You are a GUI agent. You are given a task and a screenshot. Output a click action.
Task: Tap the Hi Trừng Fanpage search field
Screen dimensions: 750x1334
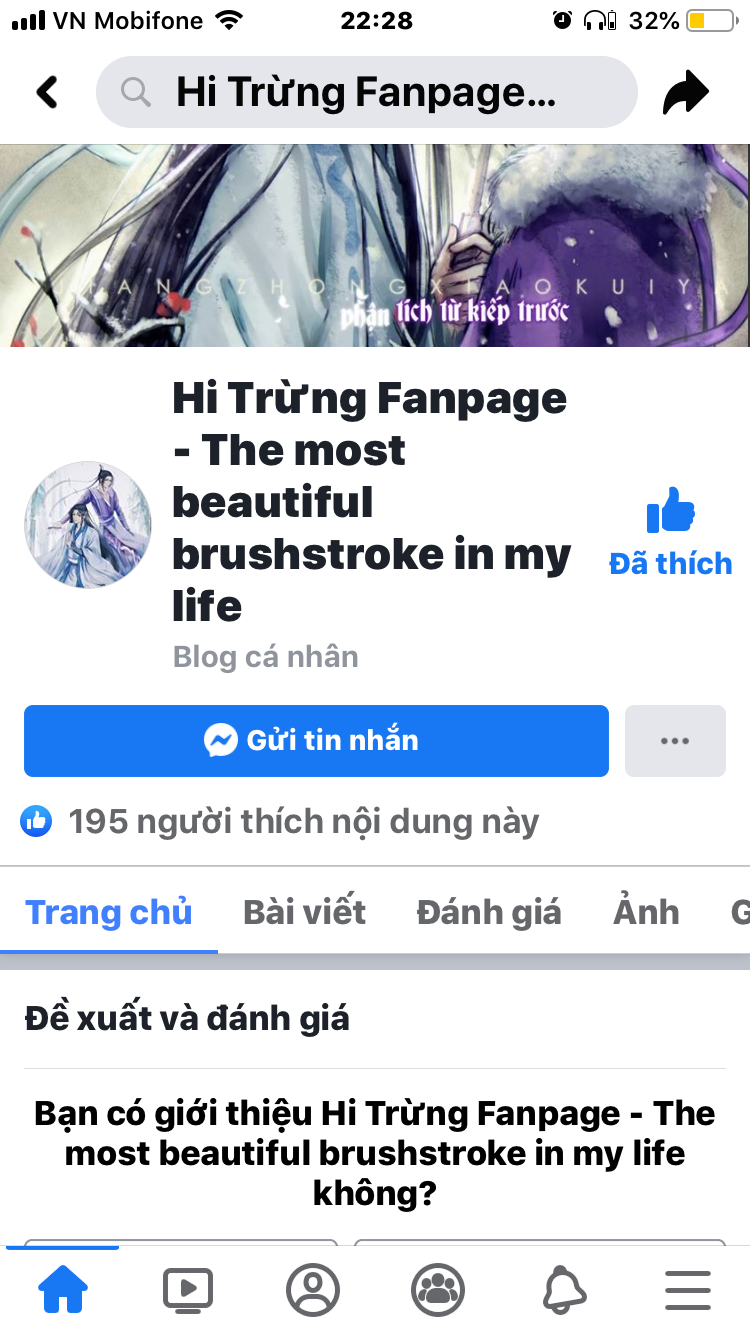point(366,93)
